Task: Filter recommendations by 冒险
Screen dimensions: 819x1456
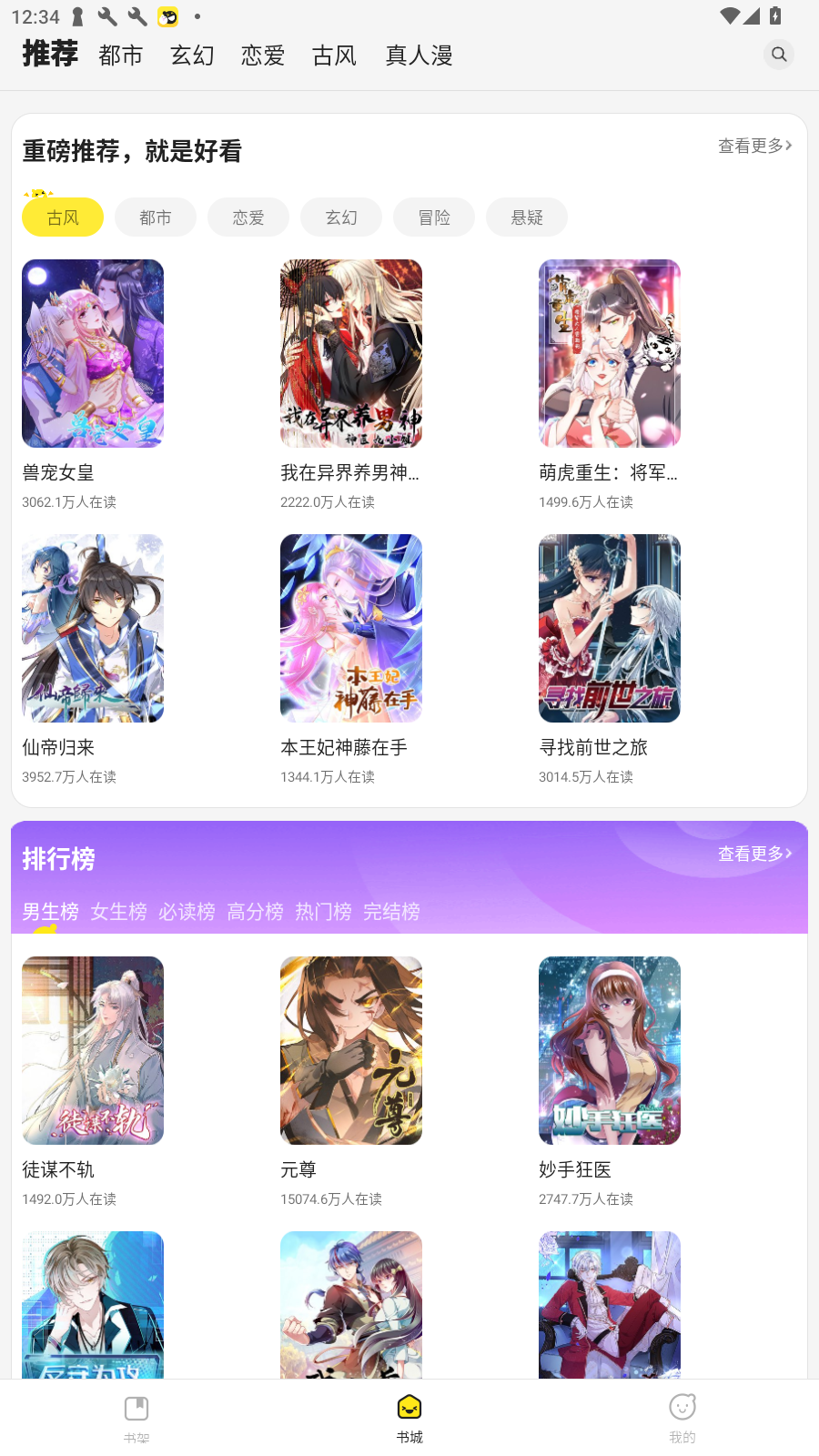Action: pyautogui.click(x=434, y=217)
